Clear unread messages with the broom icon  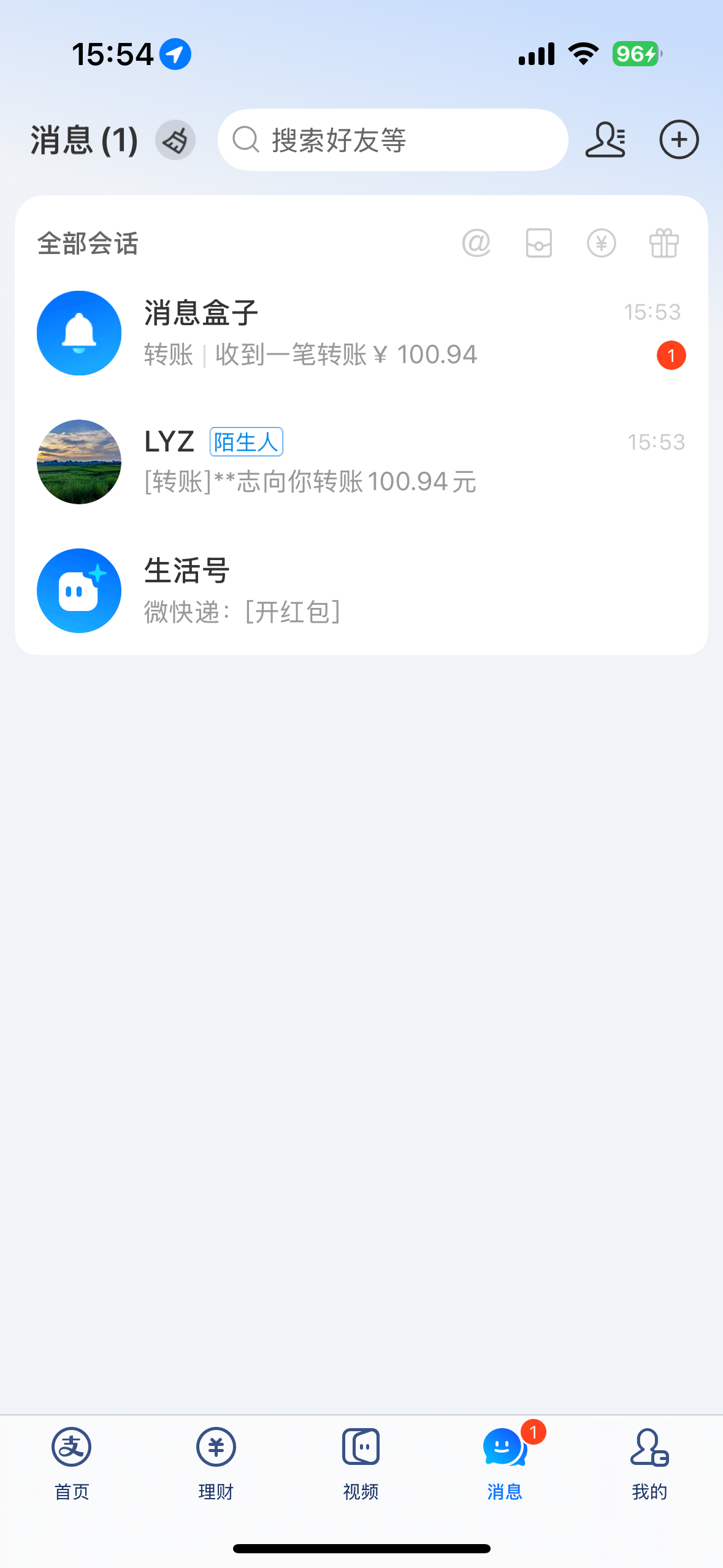pyautogui.click(x=175, y=140)
